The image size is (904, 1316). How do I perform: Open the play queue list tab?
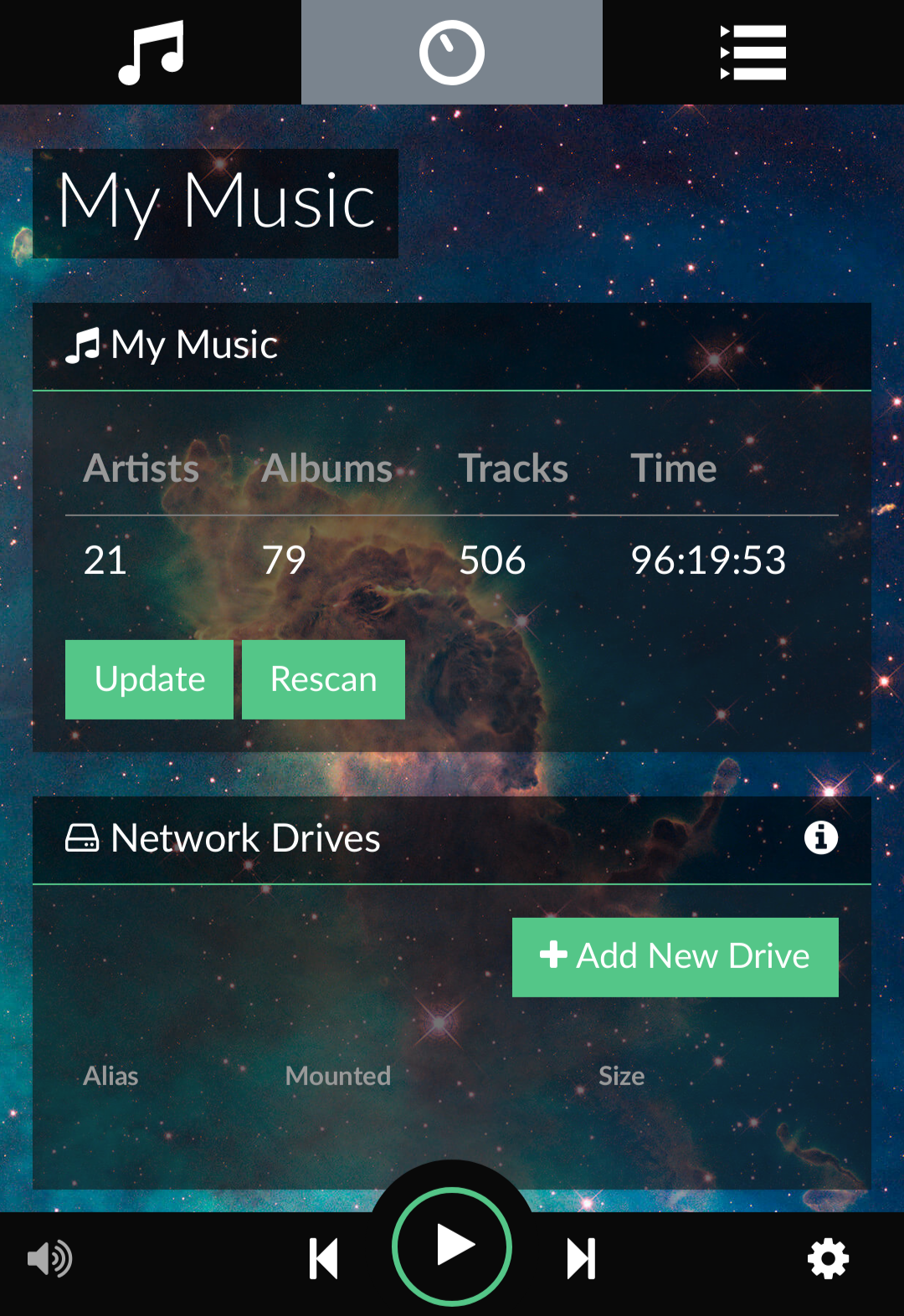pyautogui.click(x=753, y=52)
